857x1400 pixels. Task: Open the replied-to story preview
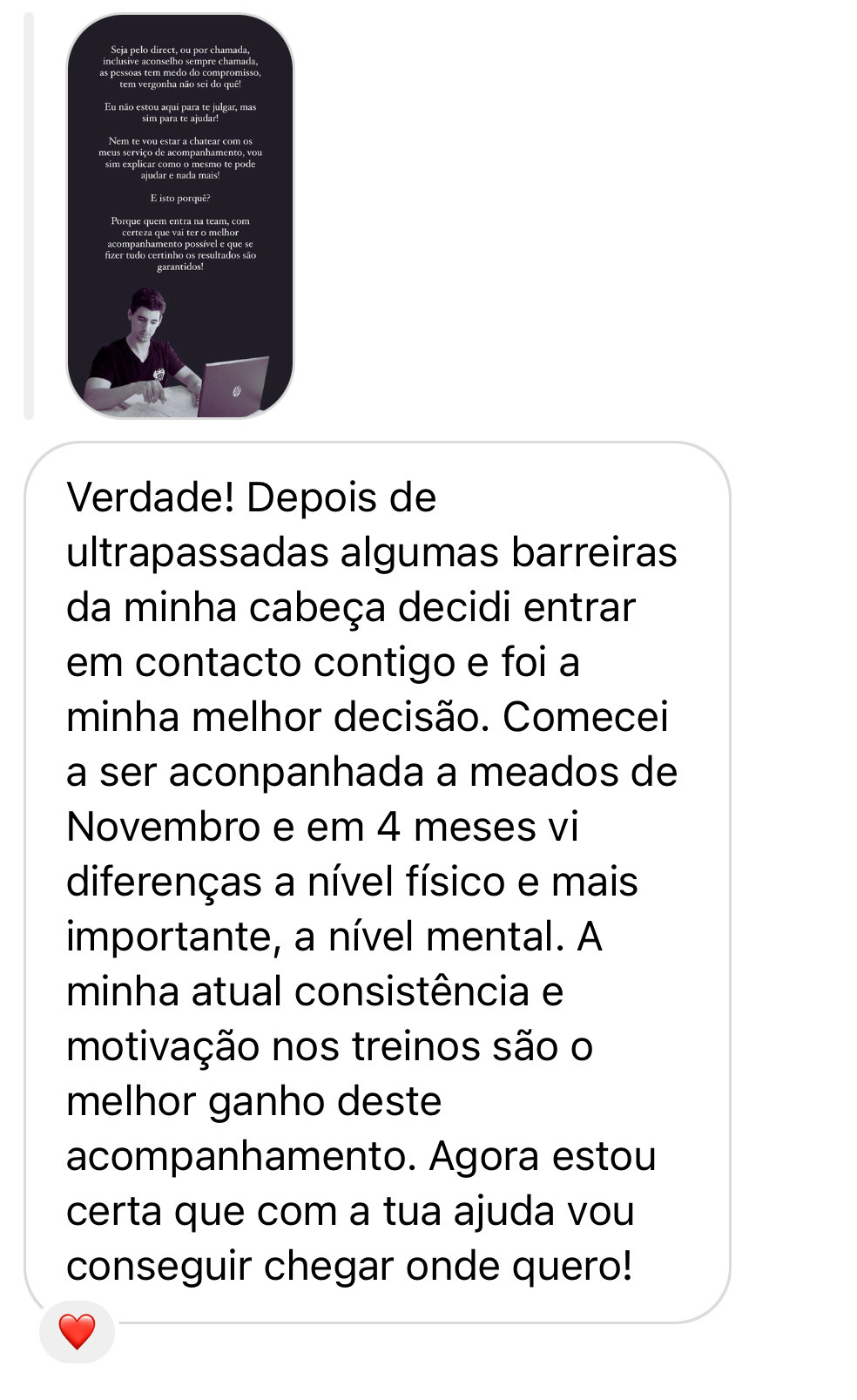180,216
